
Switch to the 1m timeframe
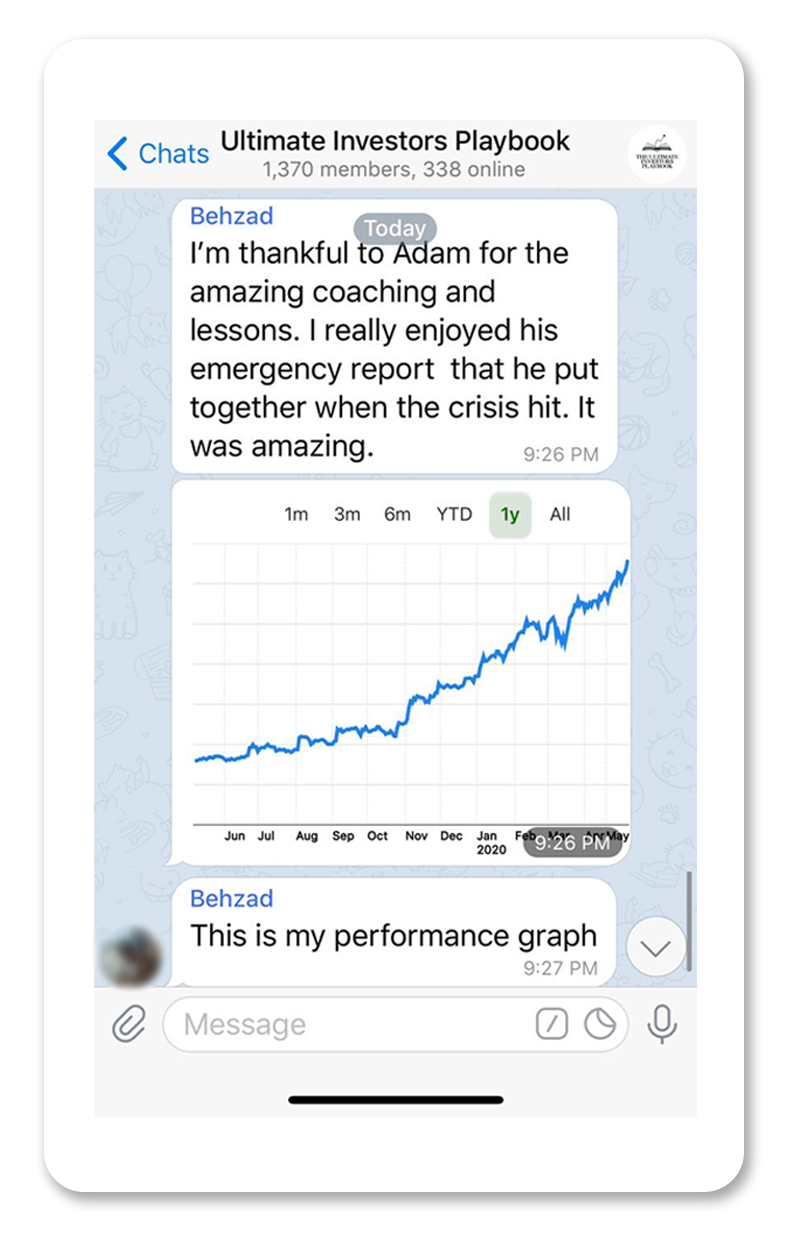tap(297, 514)
